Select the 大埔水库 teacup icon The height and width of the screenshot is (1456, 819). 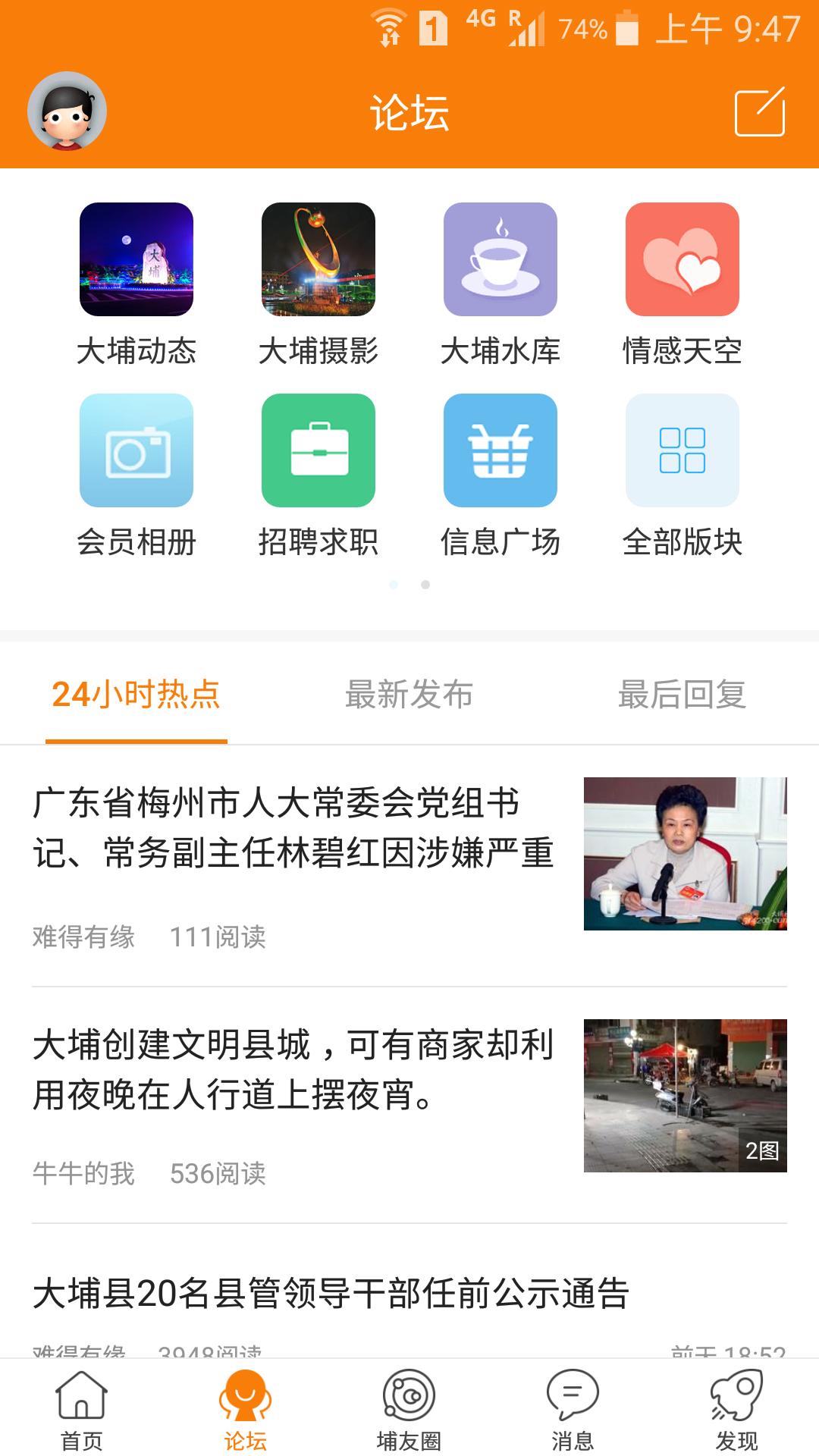(500, 260)
